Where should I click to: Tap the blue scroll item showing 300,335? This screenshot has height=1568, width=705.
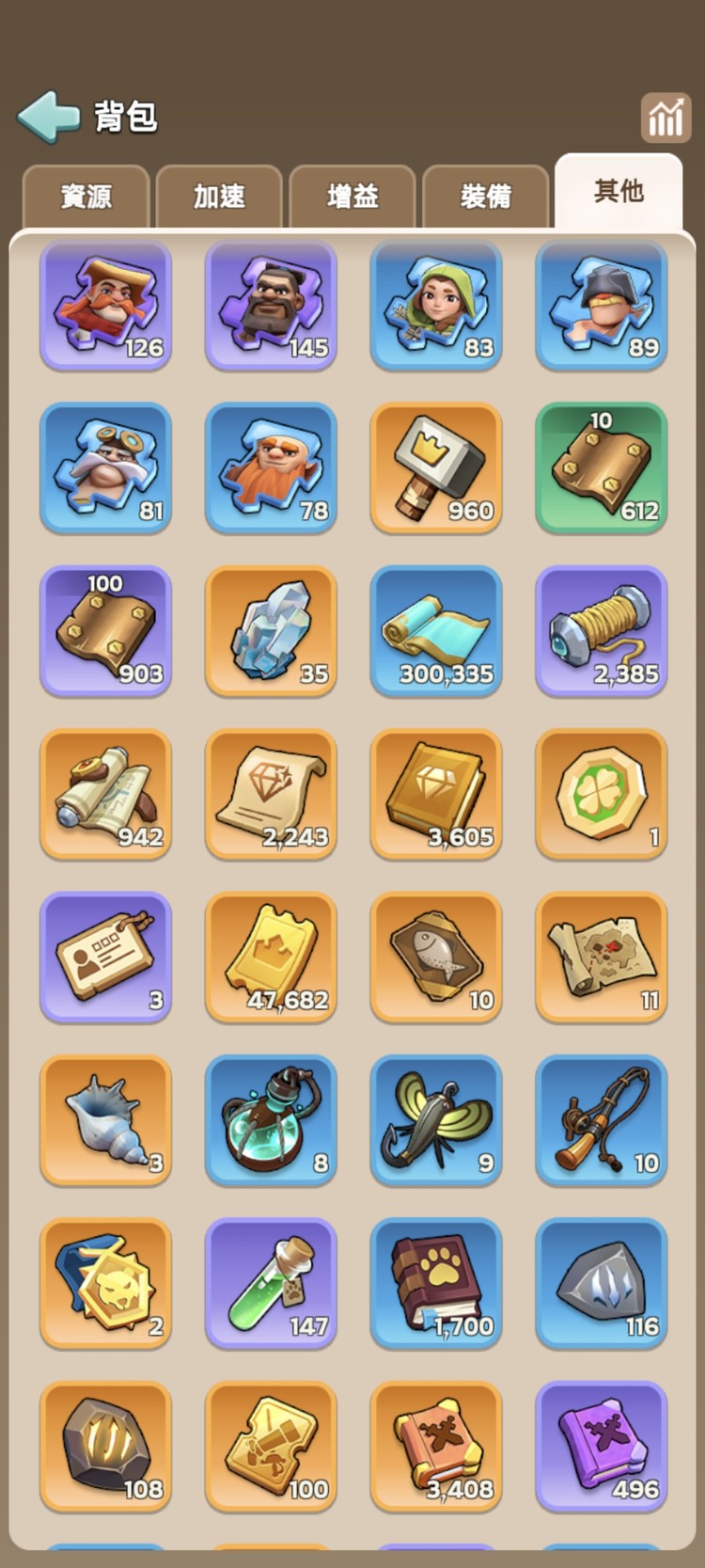click(x=436, y=631)
